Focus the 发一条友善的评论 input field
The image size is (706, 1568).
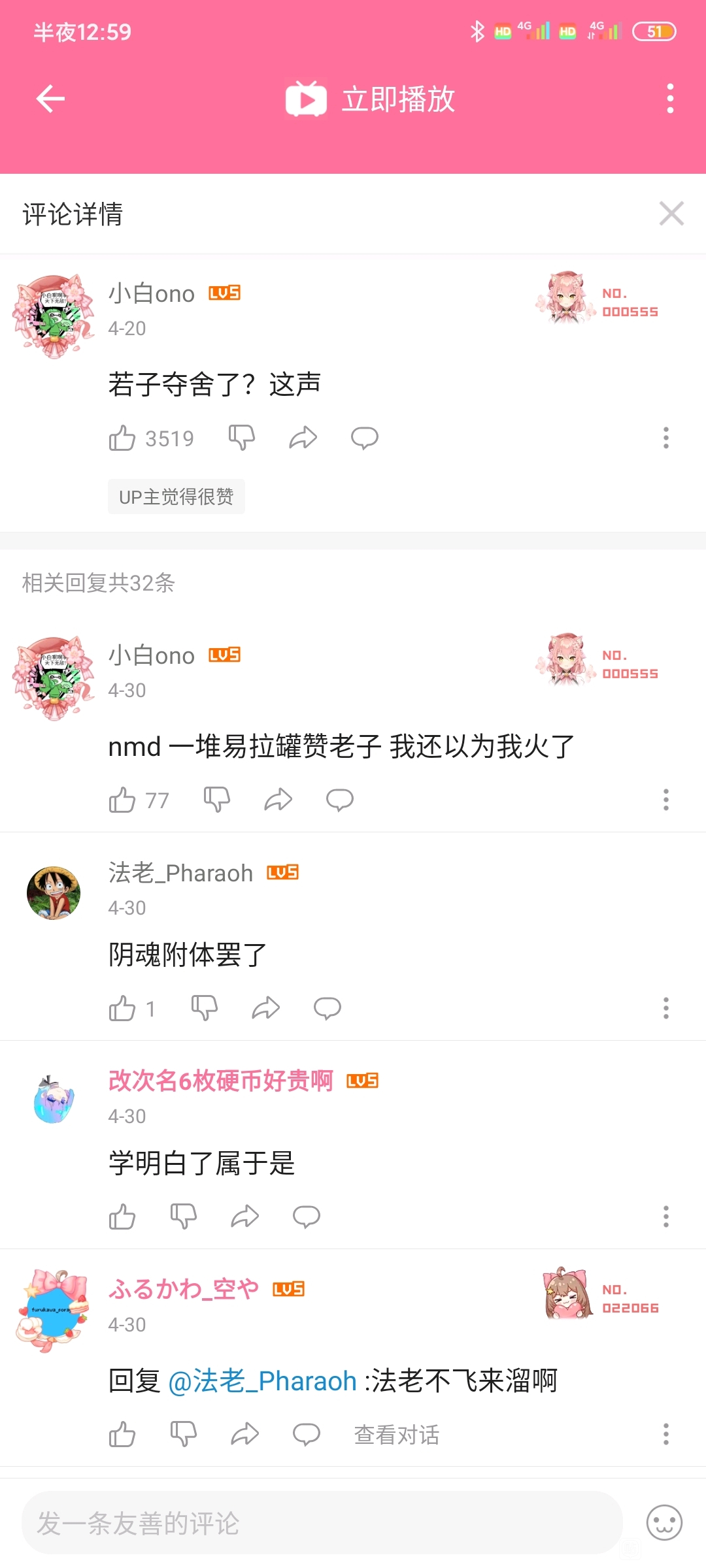[x=322, y=1523]
